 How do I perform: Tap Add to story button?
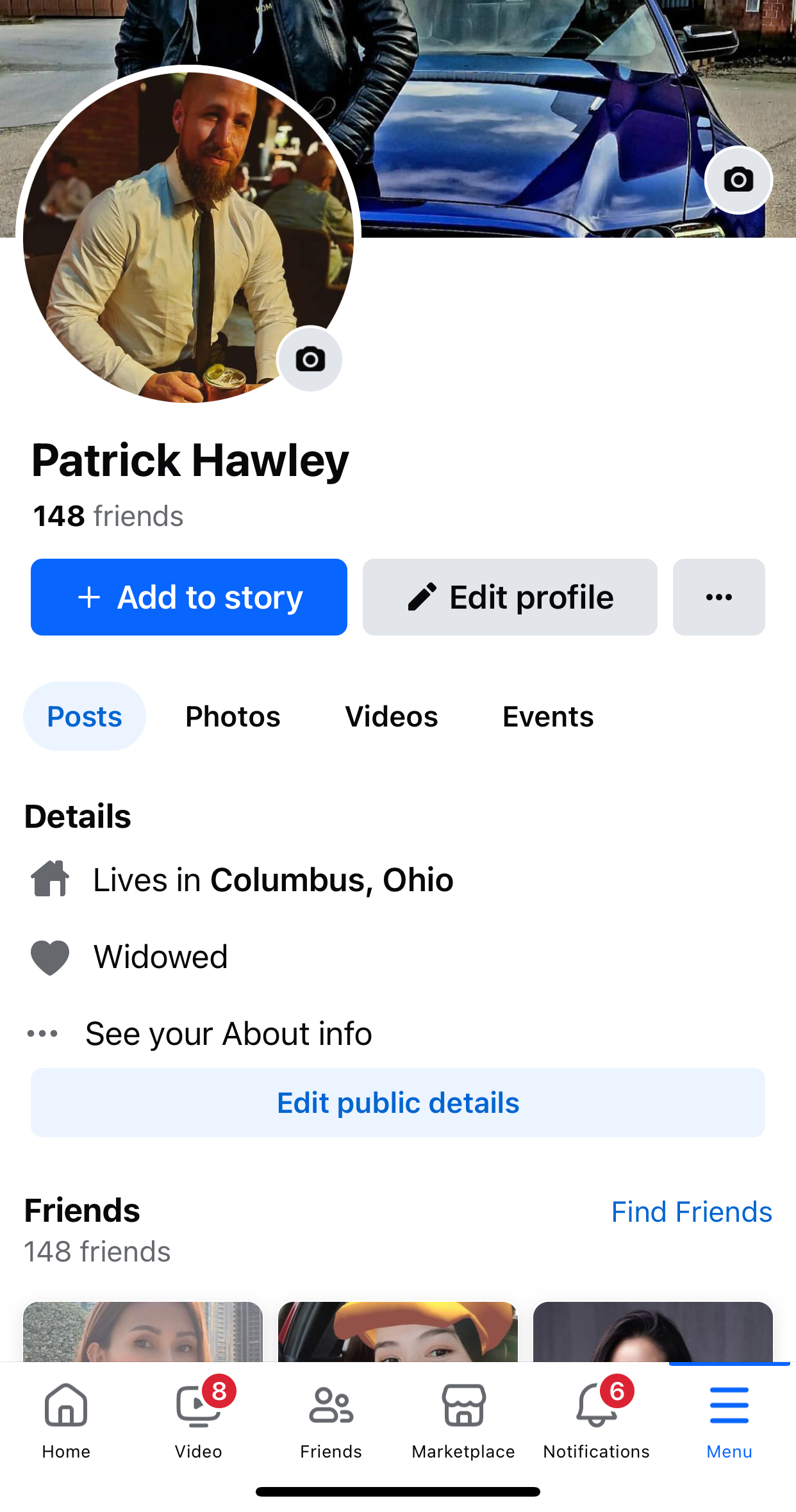click(x=189, y=597)
